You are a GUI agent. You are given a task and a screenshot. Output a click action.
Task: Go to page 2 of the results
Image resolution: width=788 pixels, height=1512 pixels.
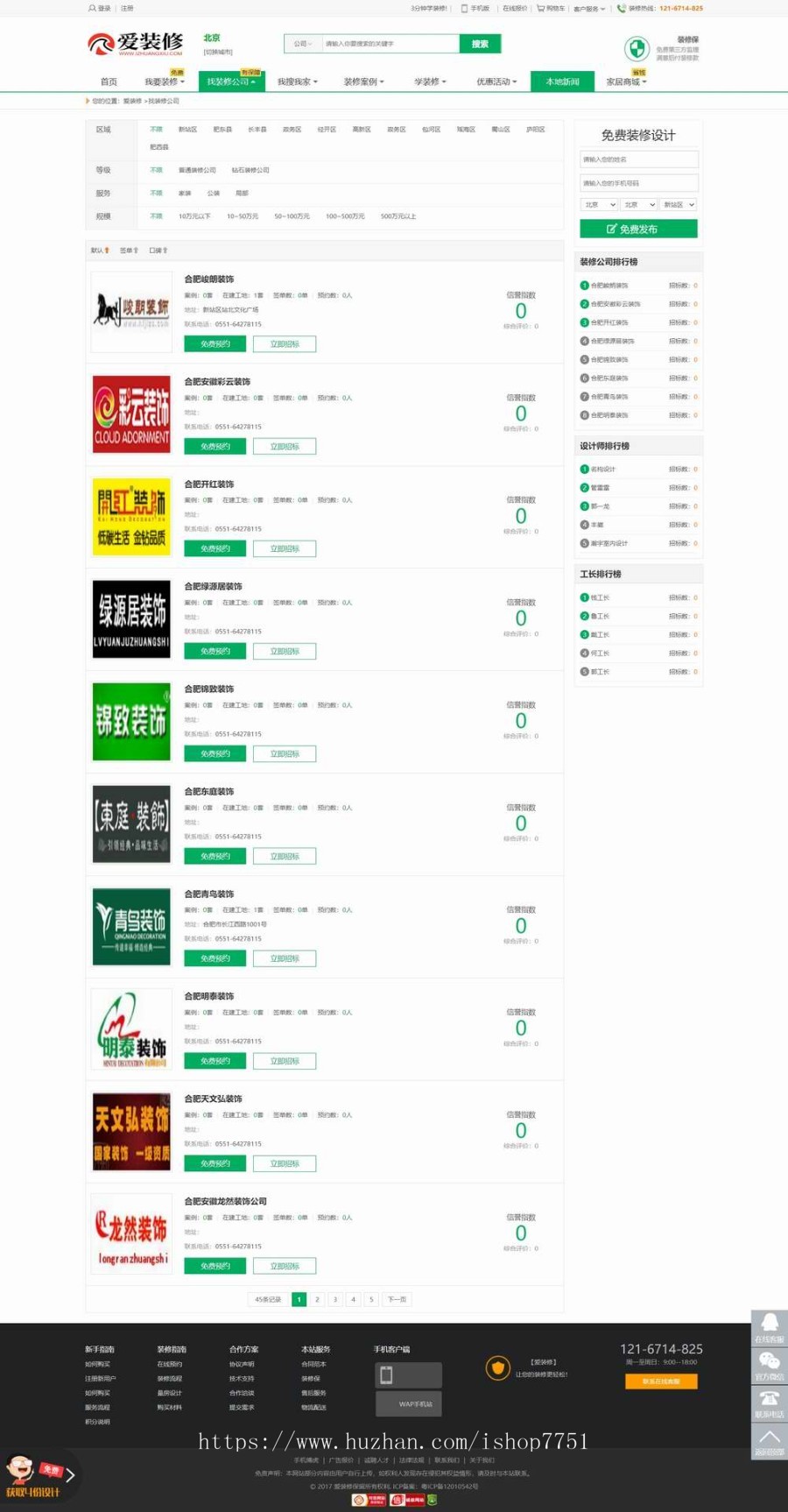(317, 1299)
